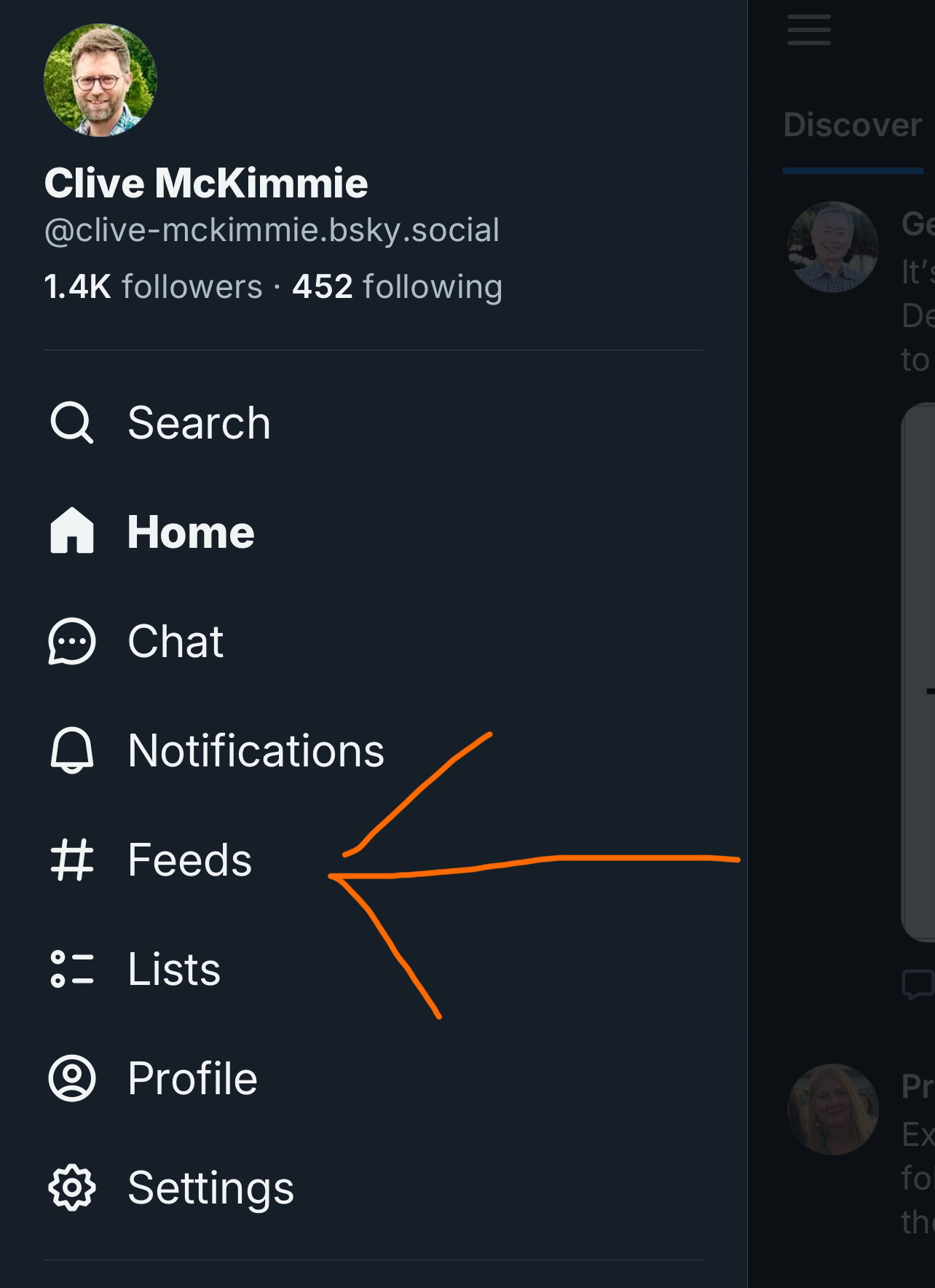View the 452 following list
Screen dimensions: 935x1288
397,286
